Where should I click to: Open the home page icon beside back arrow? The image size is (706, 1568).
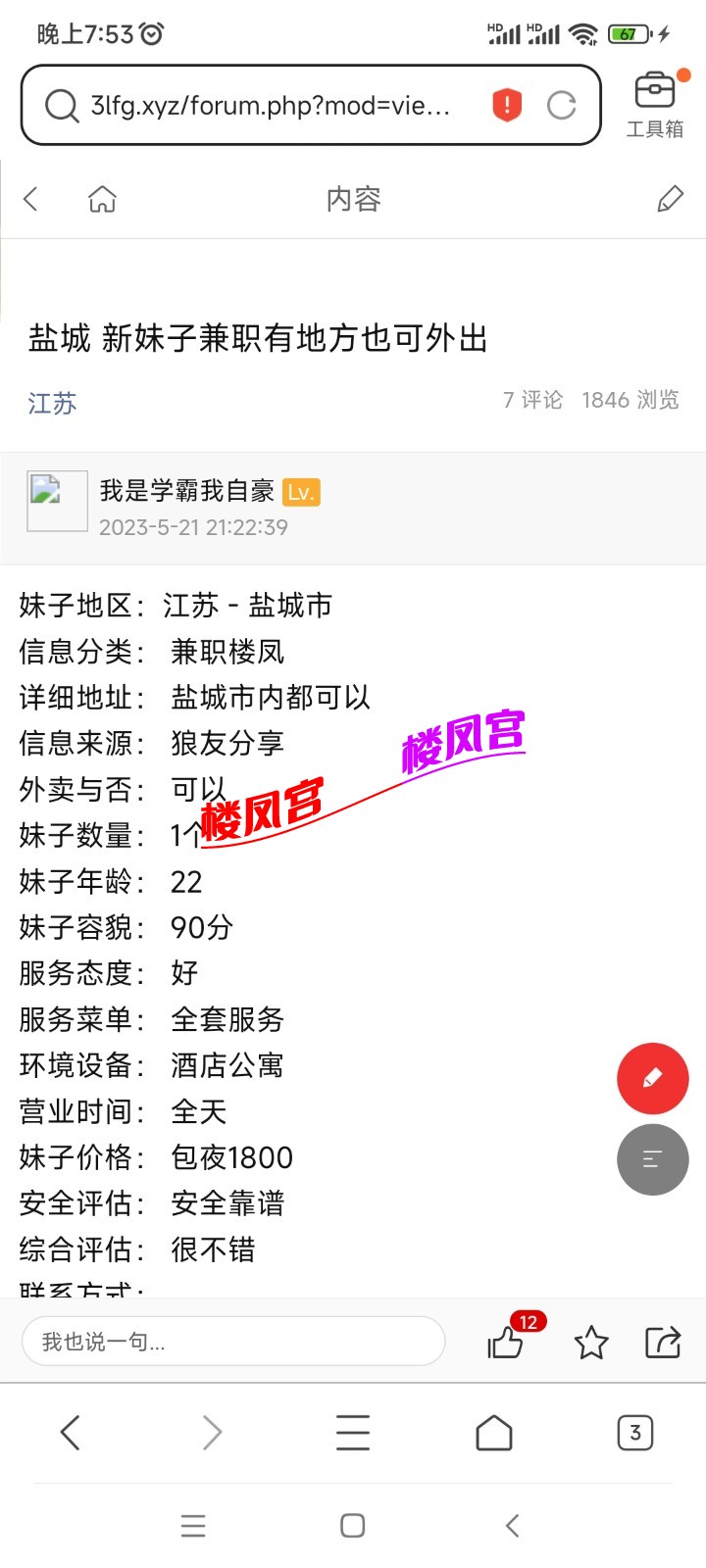pyautogui.click(x=102, y=198)
